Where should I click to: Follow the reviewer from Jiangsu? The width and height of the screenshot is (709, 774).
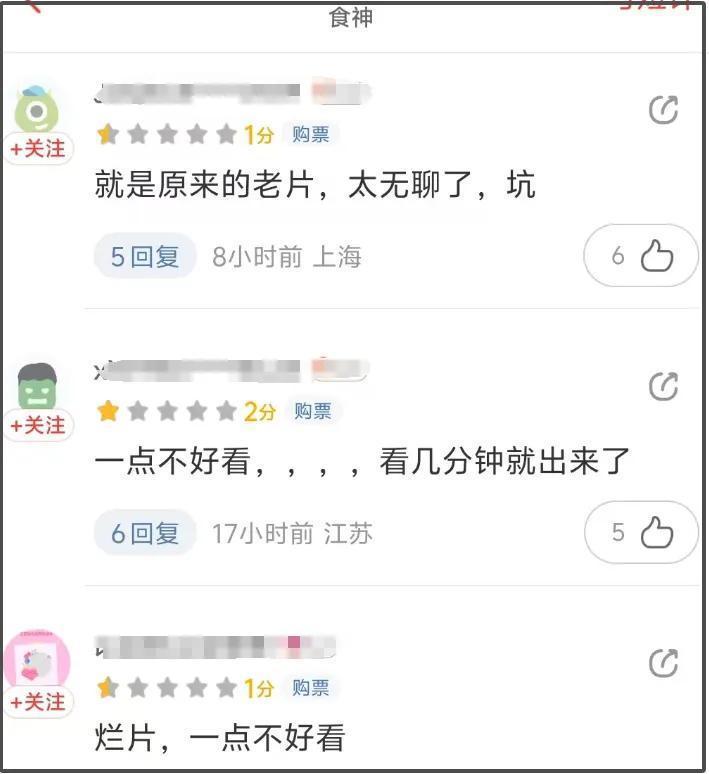pos(38,426)
